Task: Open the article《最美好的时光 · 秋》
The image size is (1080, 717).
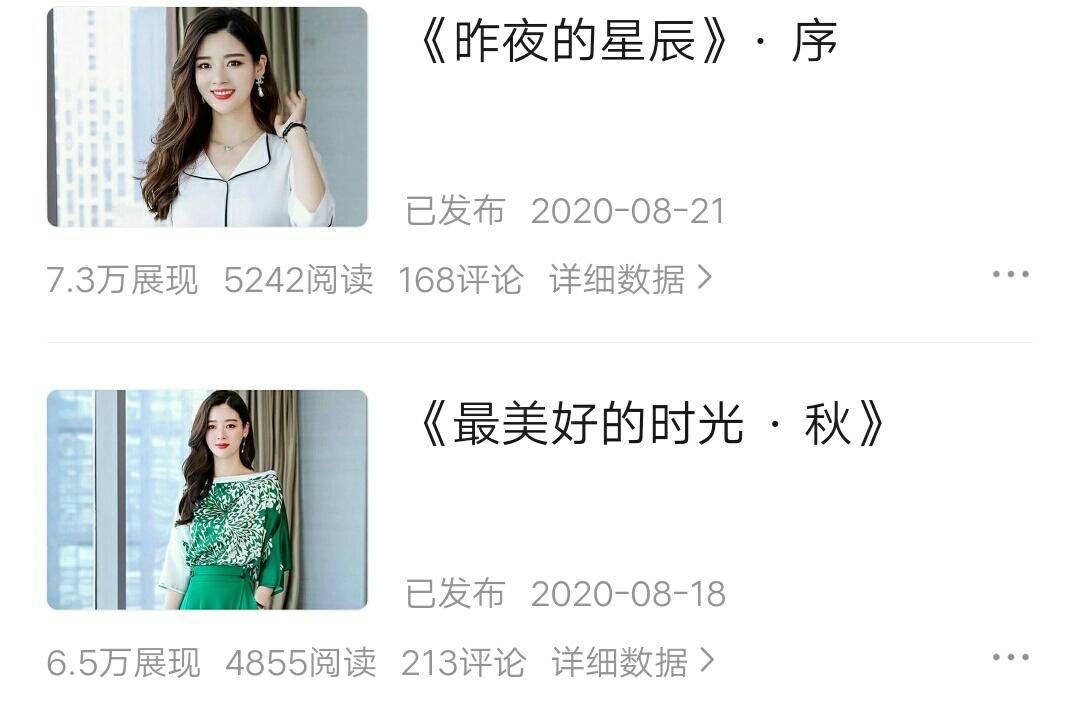Action: [650, 426]
